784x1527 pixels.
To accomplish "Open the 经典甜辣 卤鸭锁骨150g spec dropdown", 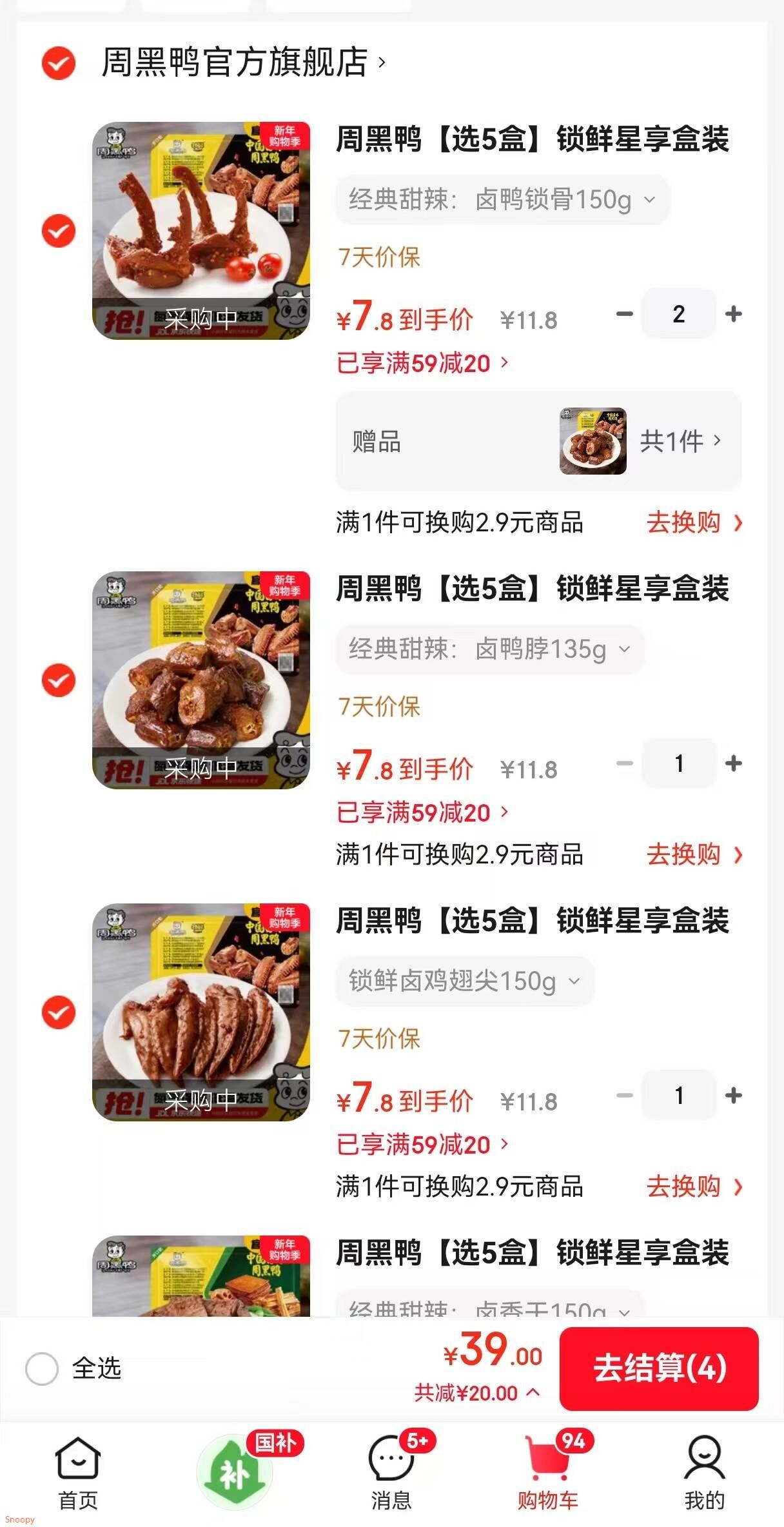I will pyautogui.click(x=502, y=199).
